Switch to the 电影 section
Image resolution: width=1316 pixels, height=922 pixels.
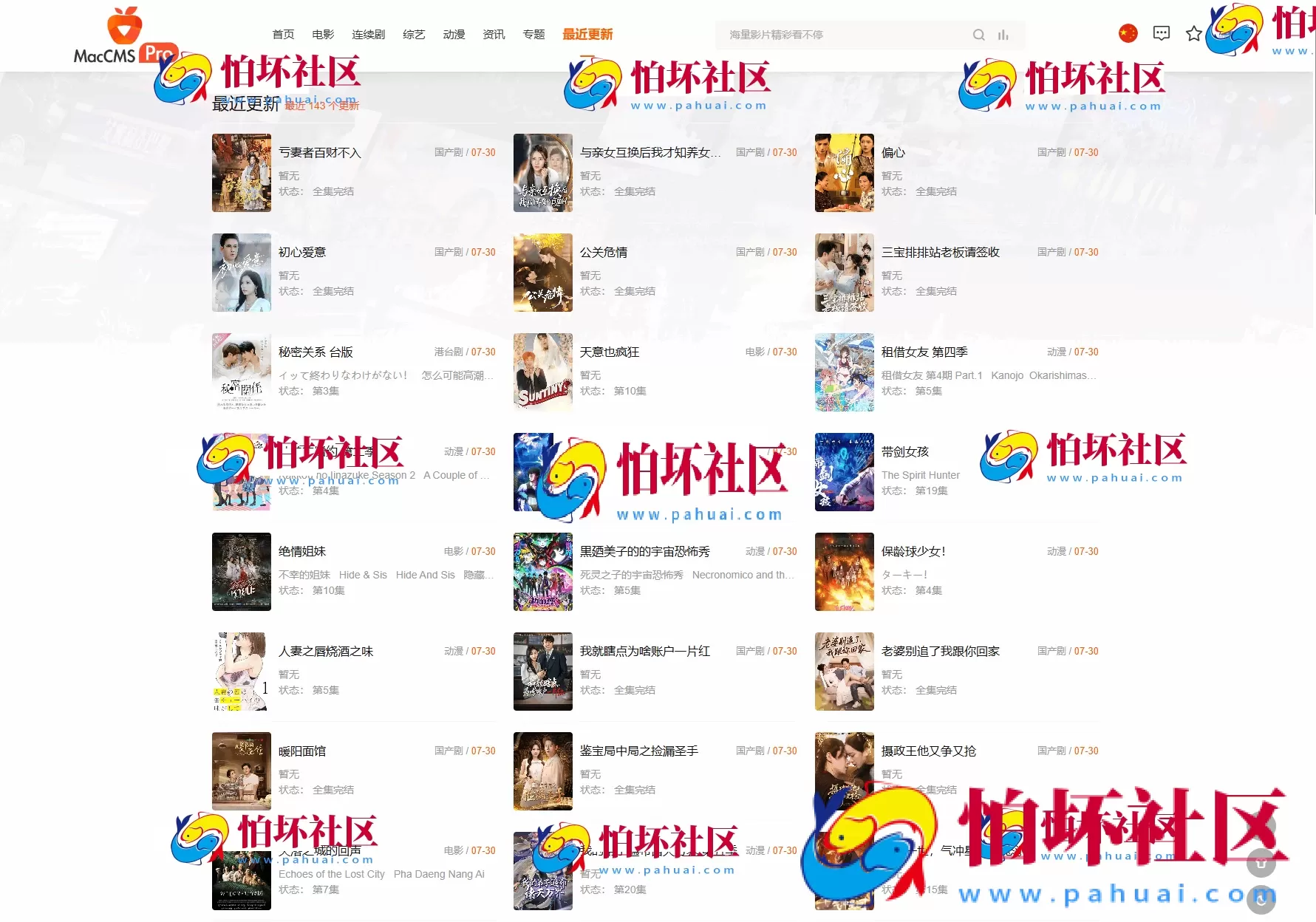coord(323,34)
